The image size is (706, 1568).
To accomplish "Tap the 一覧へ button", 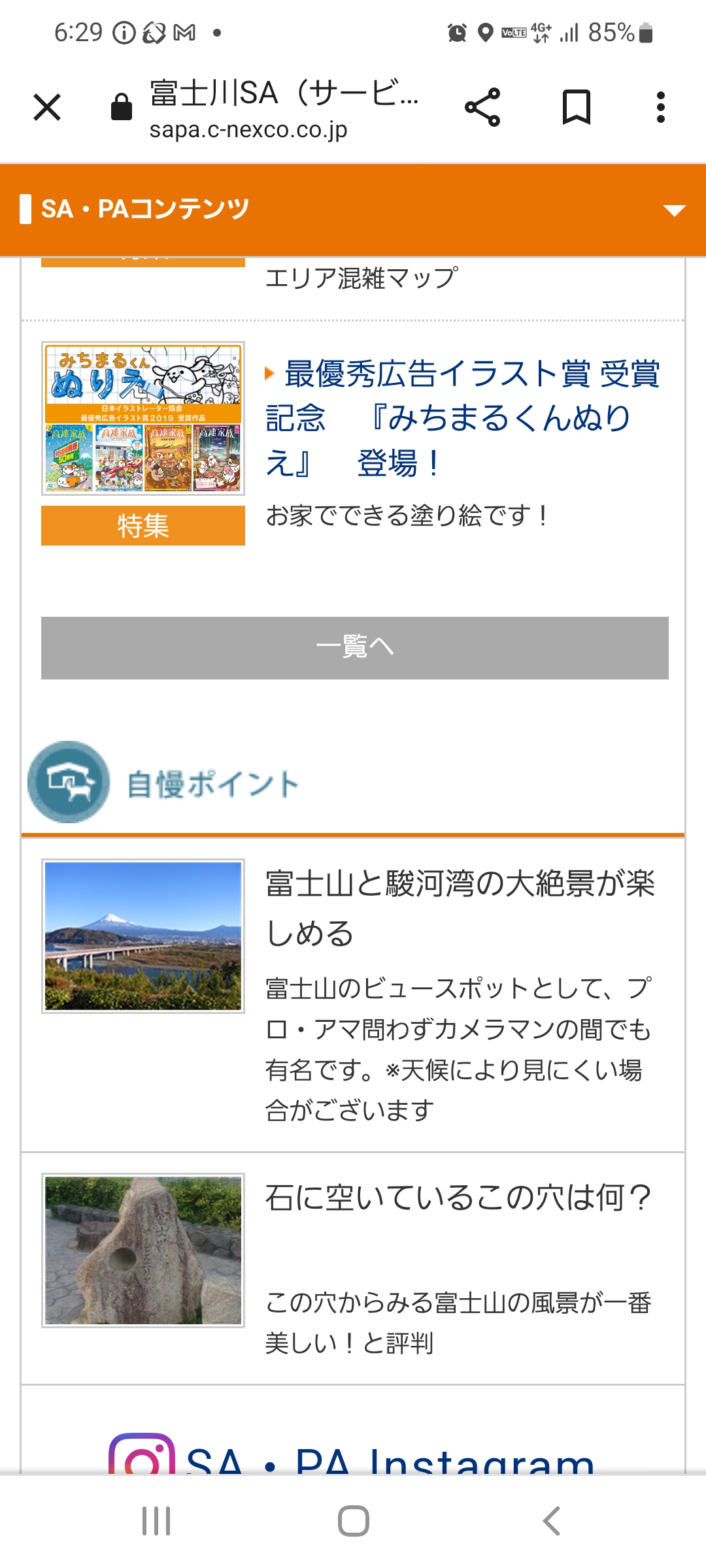I will point(355,647).
